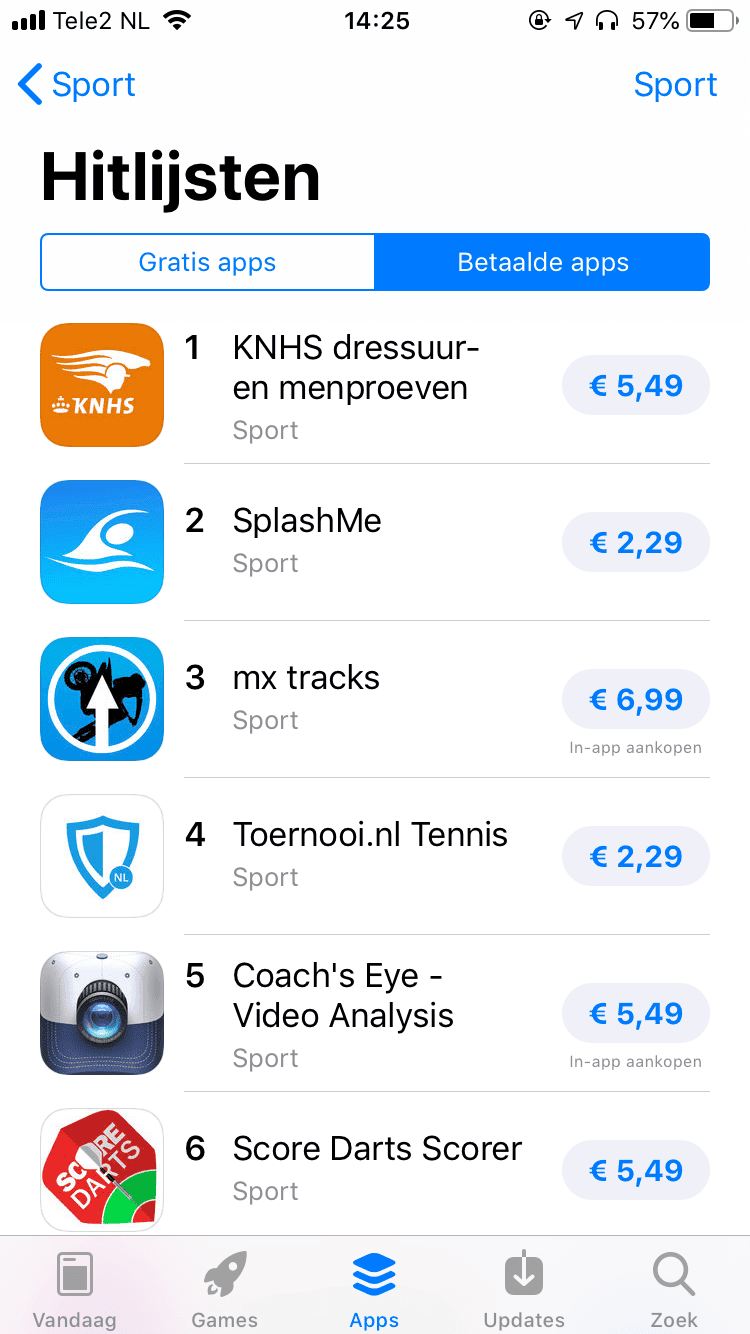This screenshot has width=750, height=1334.
Task: Tap the € 5,49 button for KNHS app
Action: point(635,384)
